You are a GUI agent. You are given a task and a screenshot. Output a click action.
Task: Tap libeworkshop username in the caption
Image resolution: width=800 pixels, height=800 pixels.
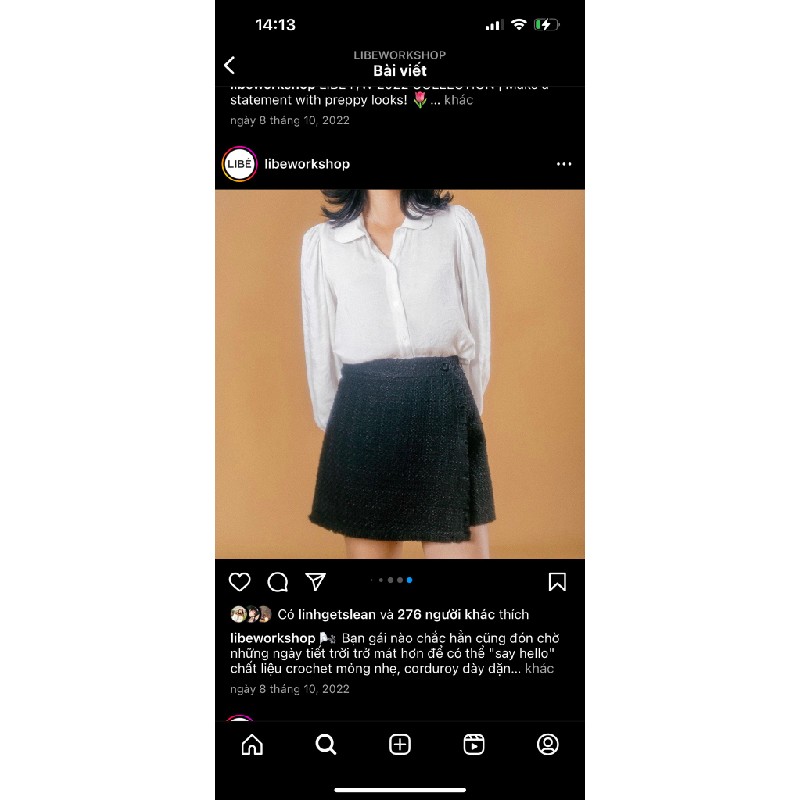click(x=272, y=638)
